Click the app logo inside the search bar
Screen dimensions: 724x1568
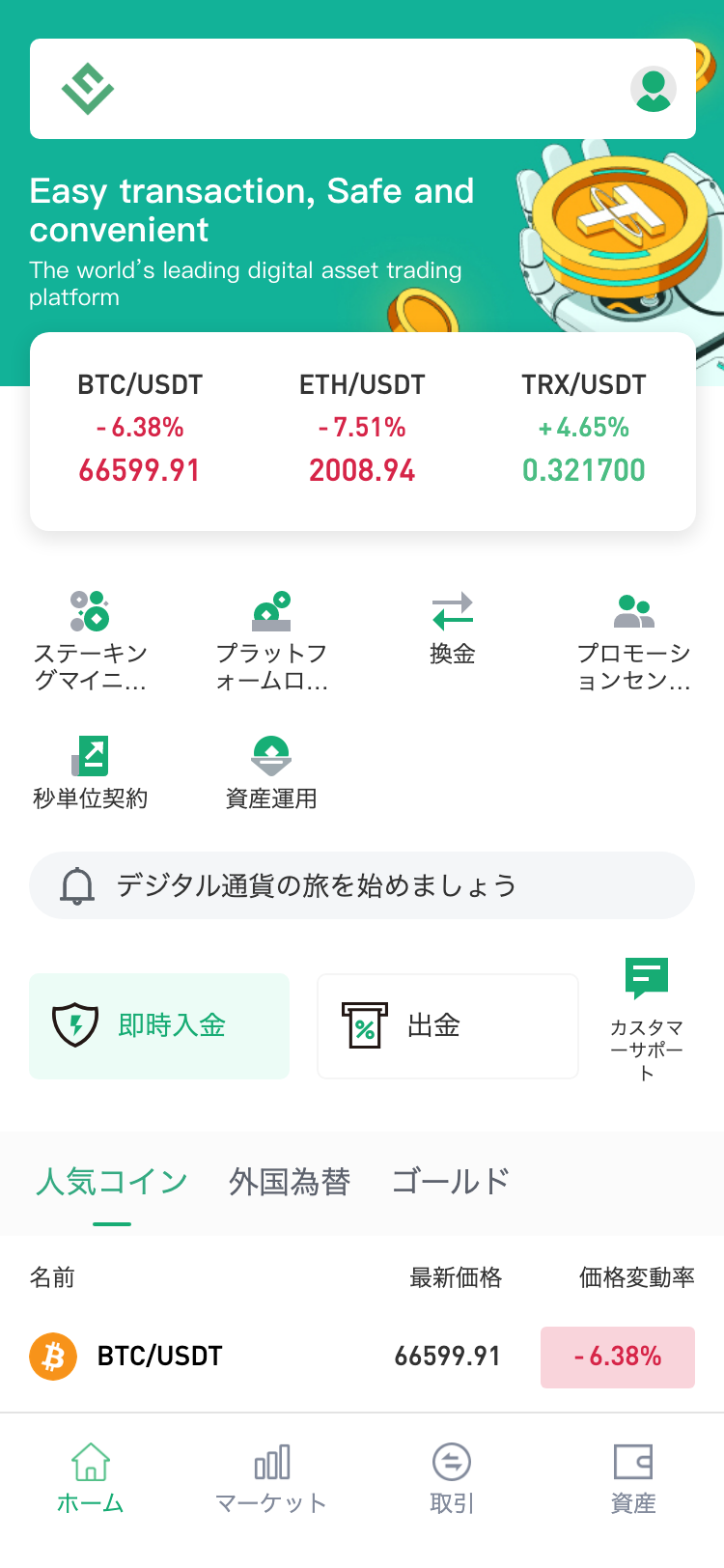click(x=88, y=88)
